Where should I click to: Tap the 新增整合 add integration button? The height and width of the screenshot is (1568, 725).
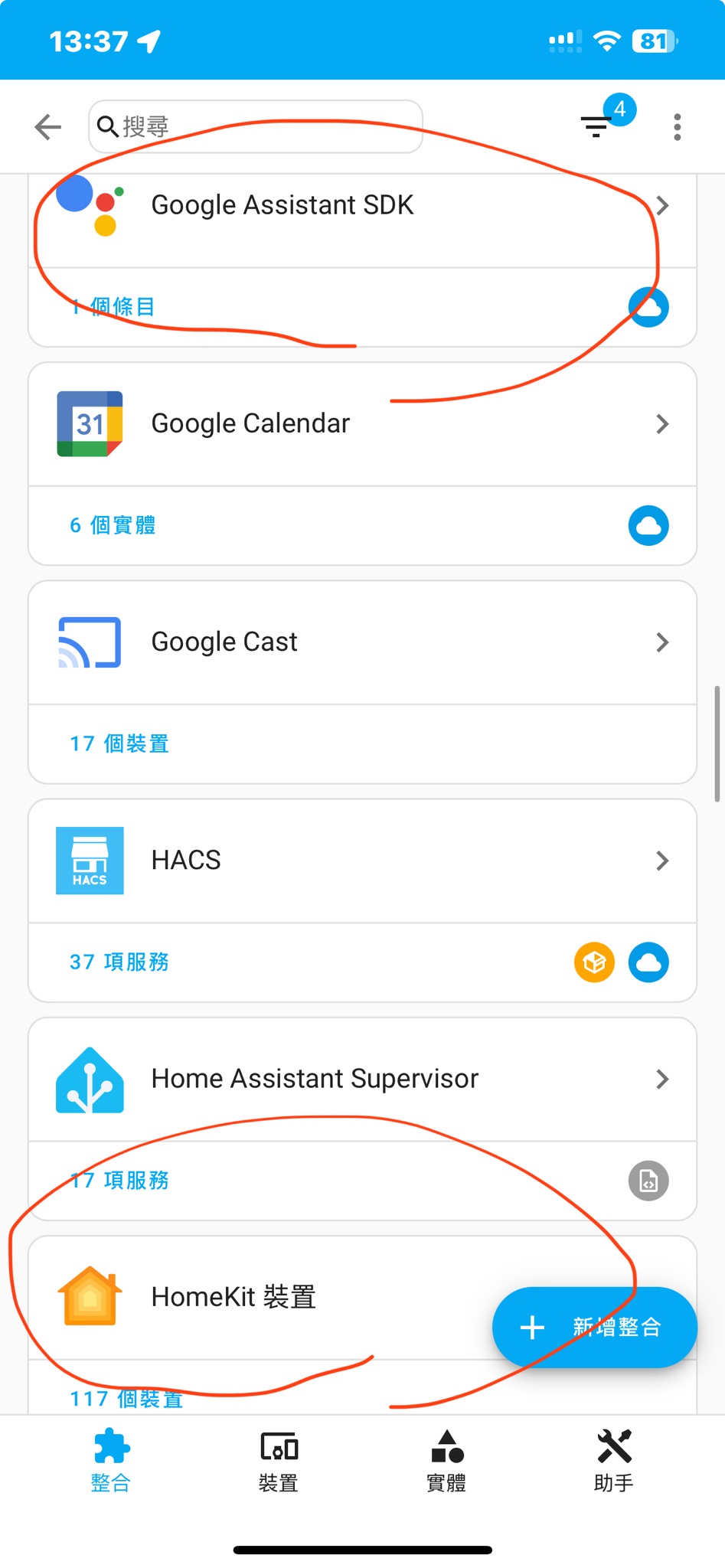pyautogui.click(x=594, y=1327)
